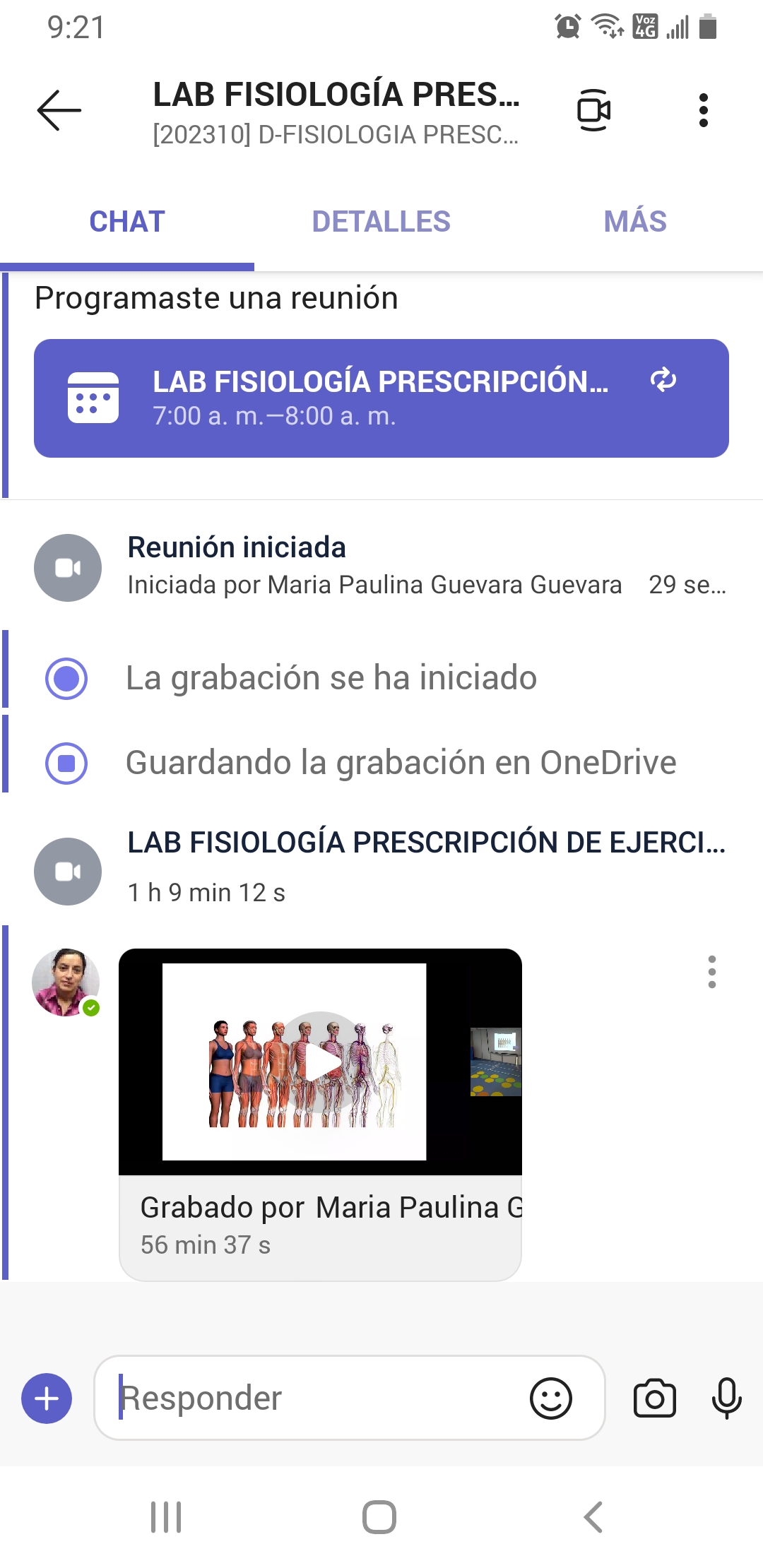
Task: Open the scheduled LAB FISIOLOGÍA meeting card
Action: click(x=381, y=398)
